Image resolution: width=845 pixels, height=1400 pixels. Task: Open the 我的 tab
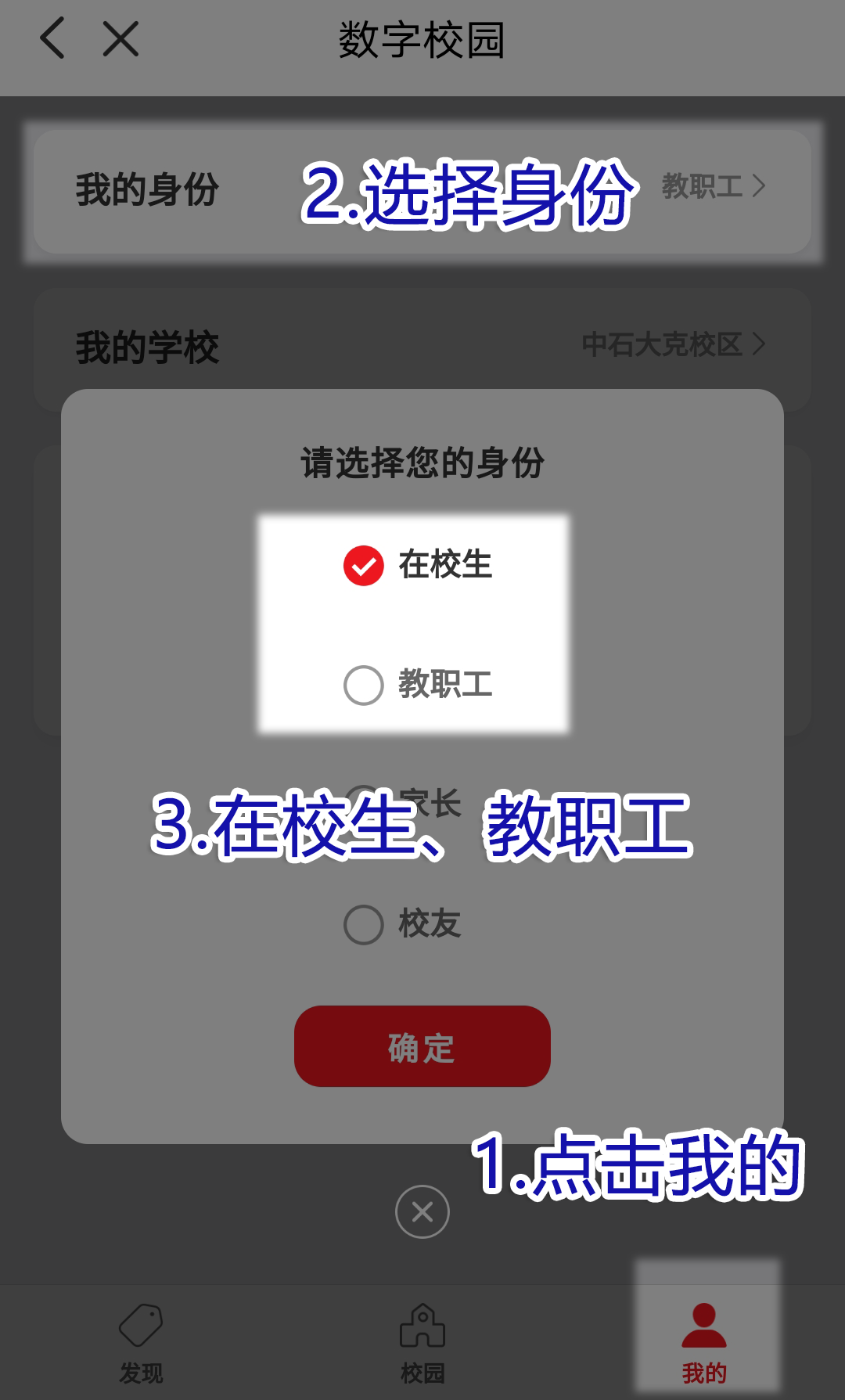click(x=704, y=1341)
